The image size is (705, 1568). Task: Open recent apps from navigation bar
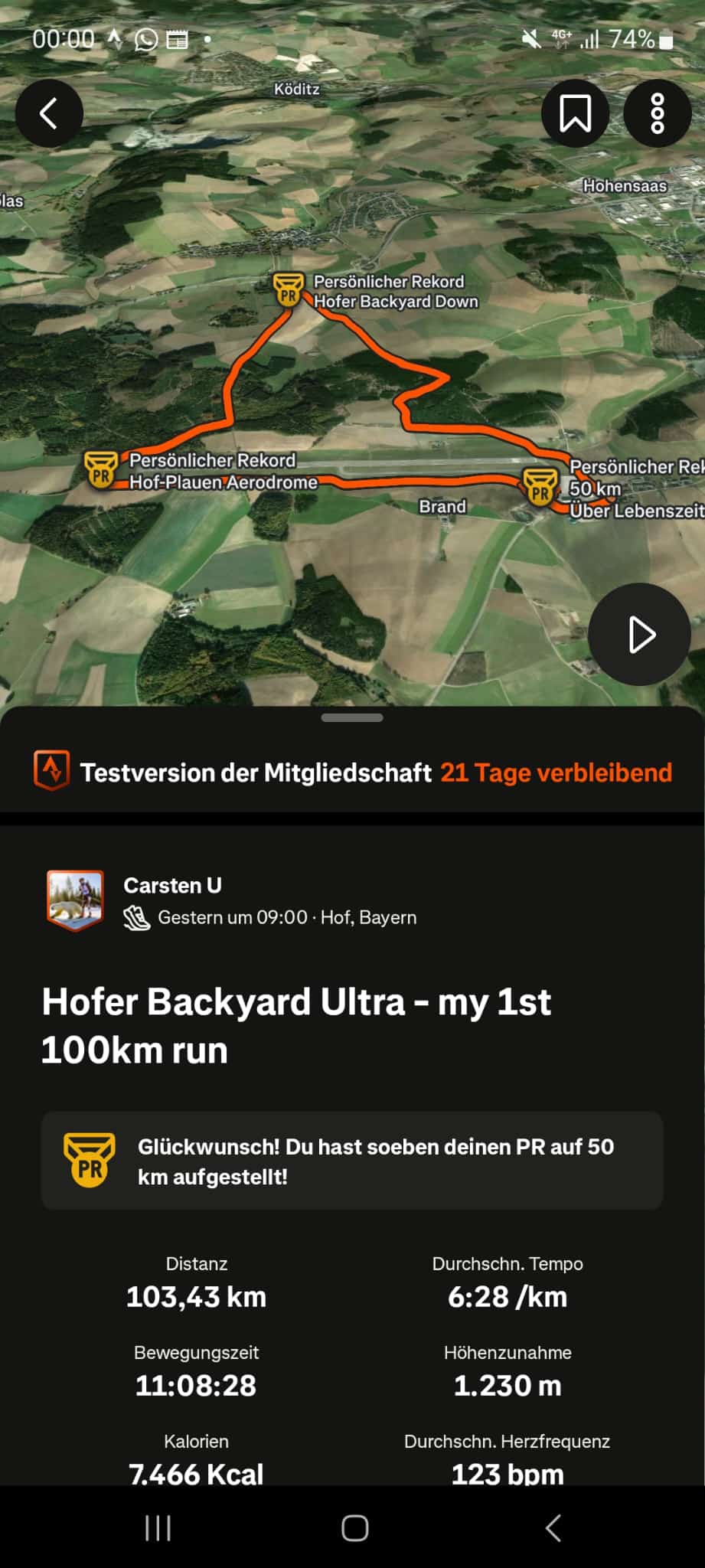[x=158, y=1527]
